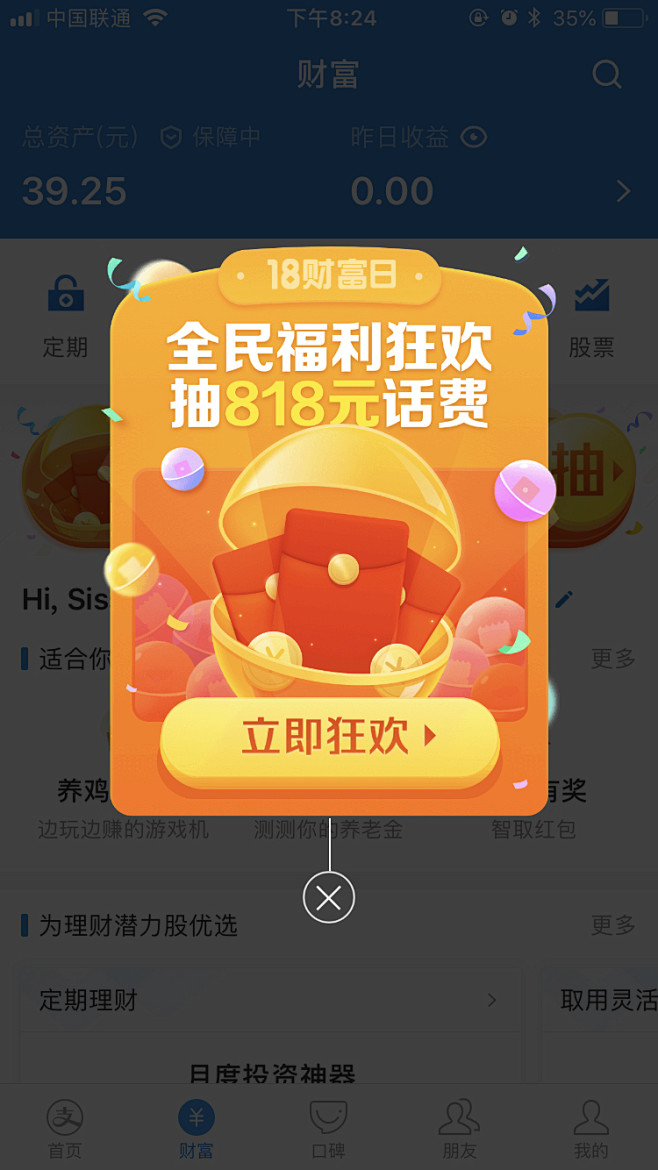Image resolution: width=658 pixels, height=1170 pixels.
Task: Select the 财富 tab
Action: [196, 1130]
